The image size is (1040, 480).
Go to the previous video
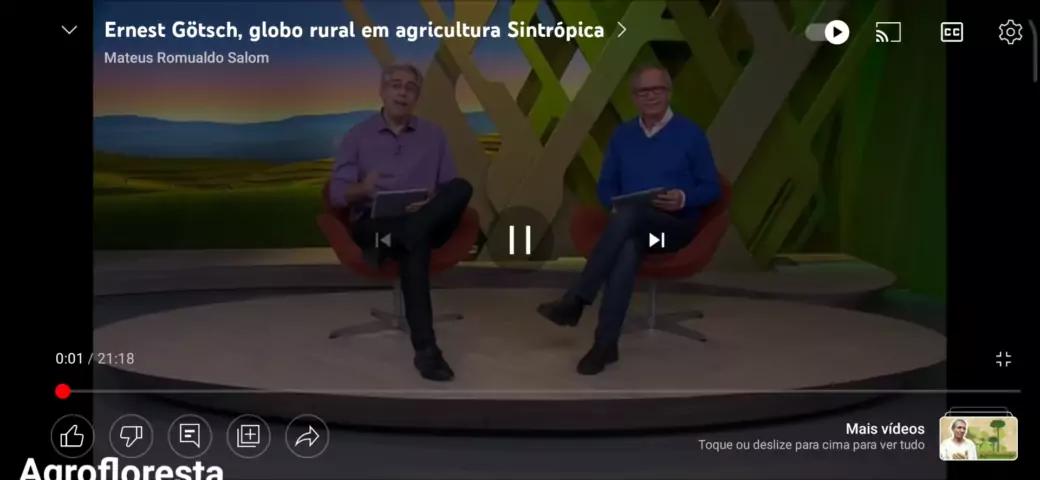pyautogui.click(x=383, y=240)
